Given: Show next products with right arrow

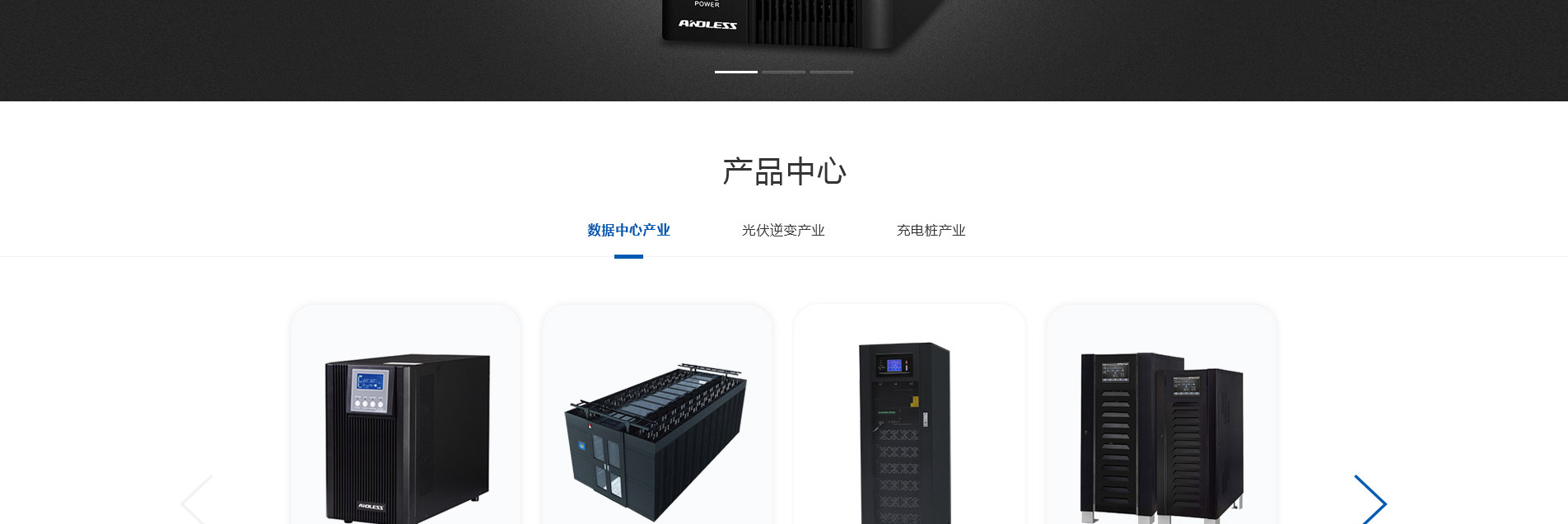Looking at the screenshot, I should click(x=1370, y=500).
